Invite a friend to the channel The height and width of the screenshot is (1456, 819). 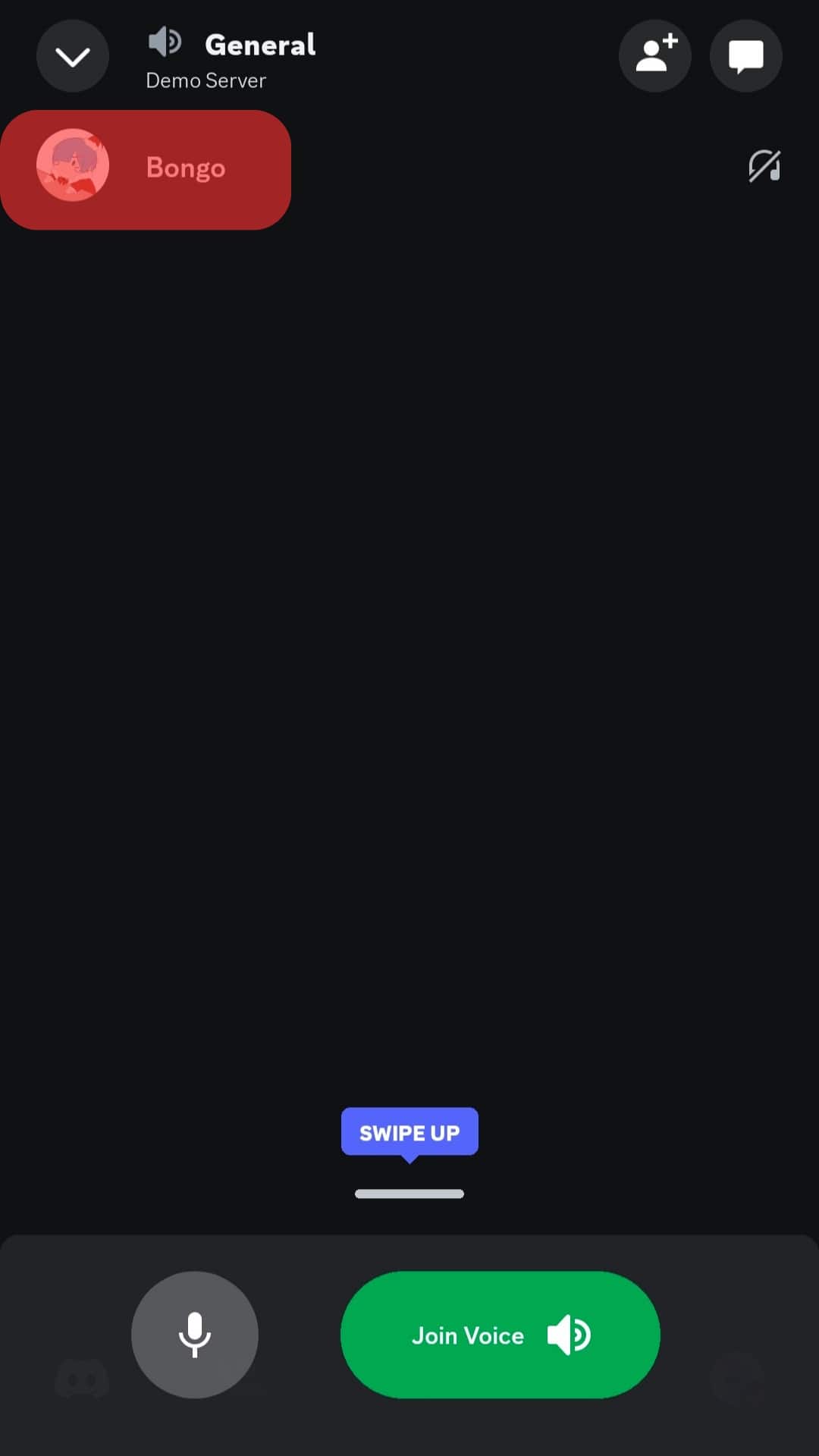coord(654,56)
